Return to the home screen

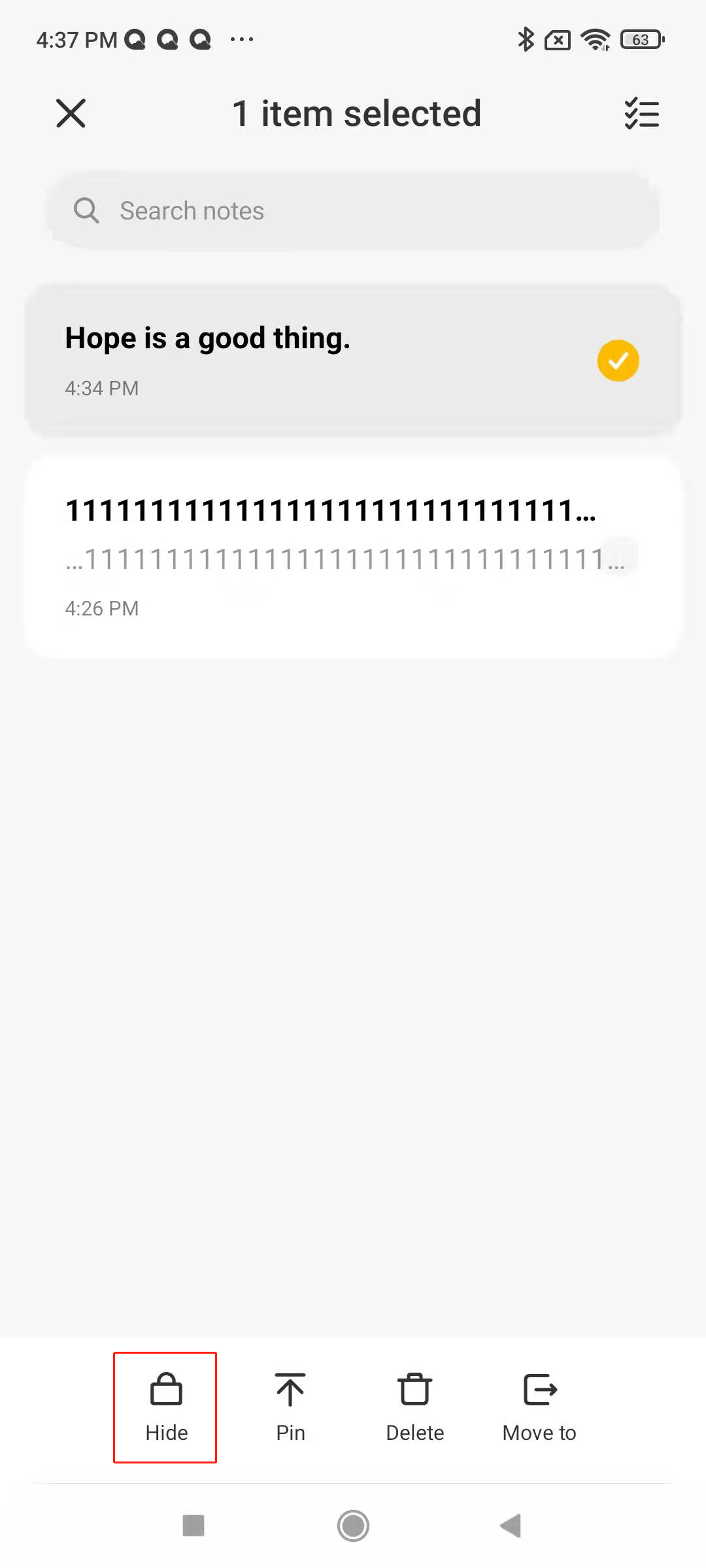tap(353, 1526)
